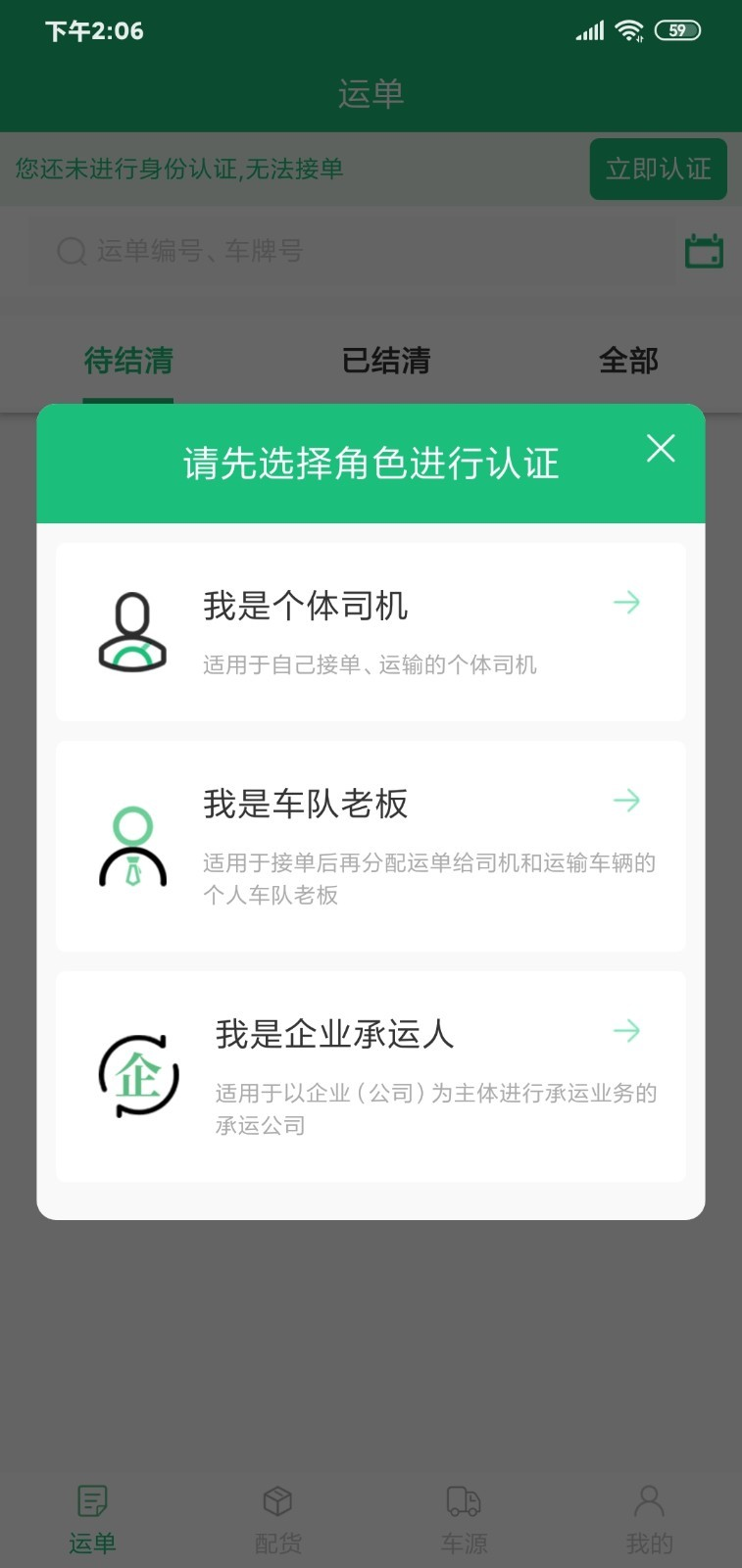Viewport: 742px width, 1568px height.
Task: Tap the 车源 truck icon in bottom bar
Action: (463, 1501)
